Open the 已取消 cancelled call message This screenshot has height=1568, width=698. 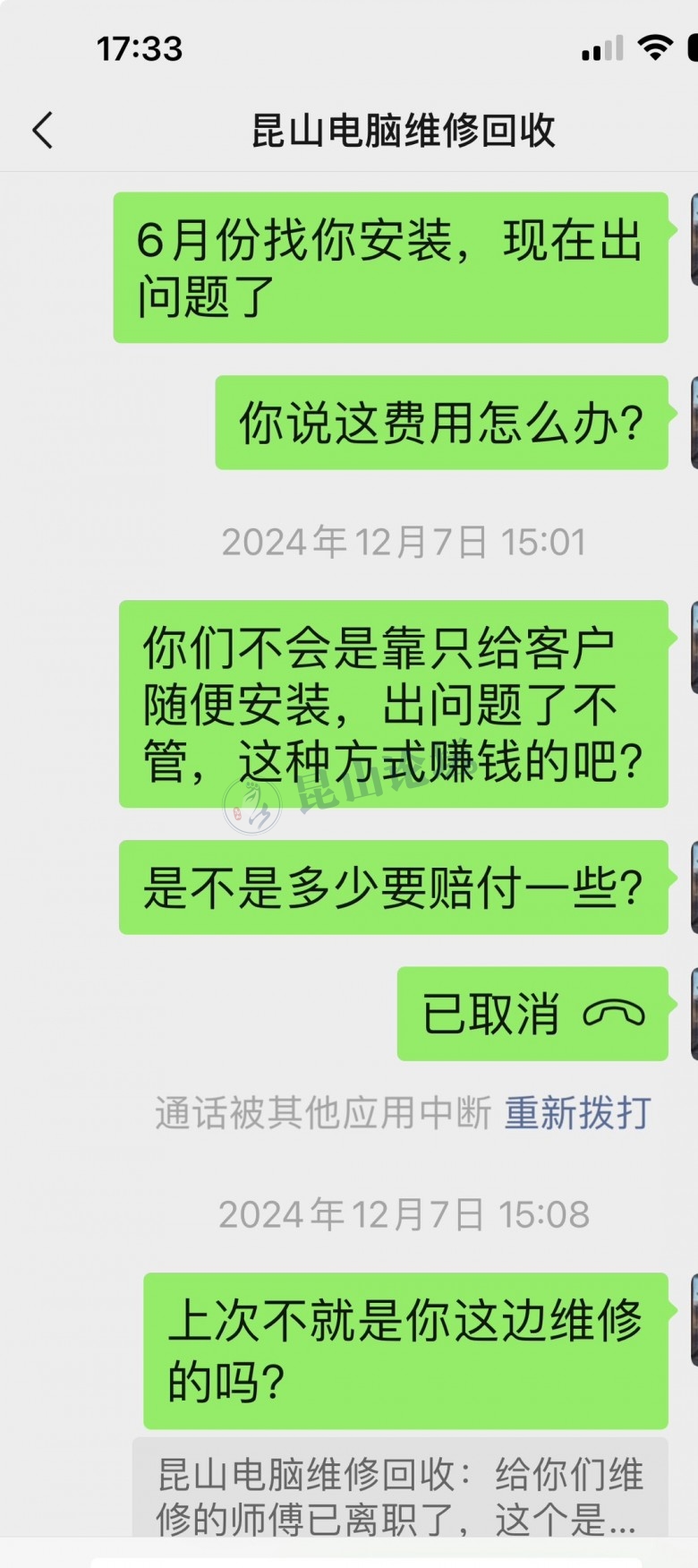click(x=532, y=1014)
